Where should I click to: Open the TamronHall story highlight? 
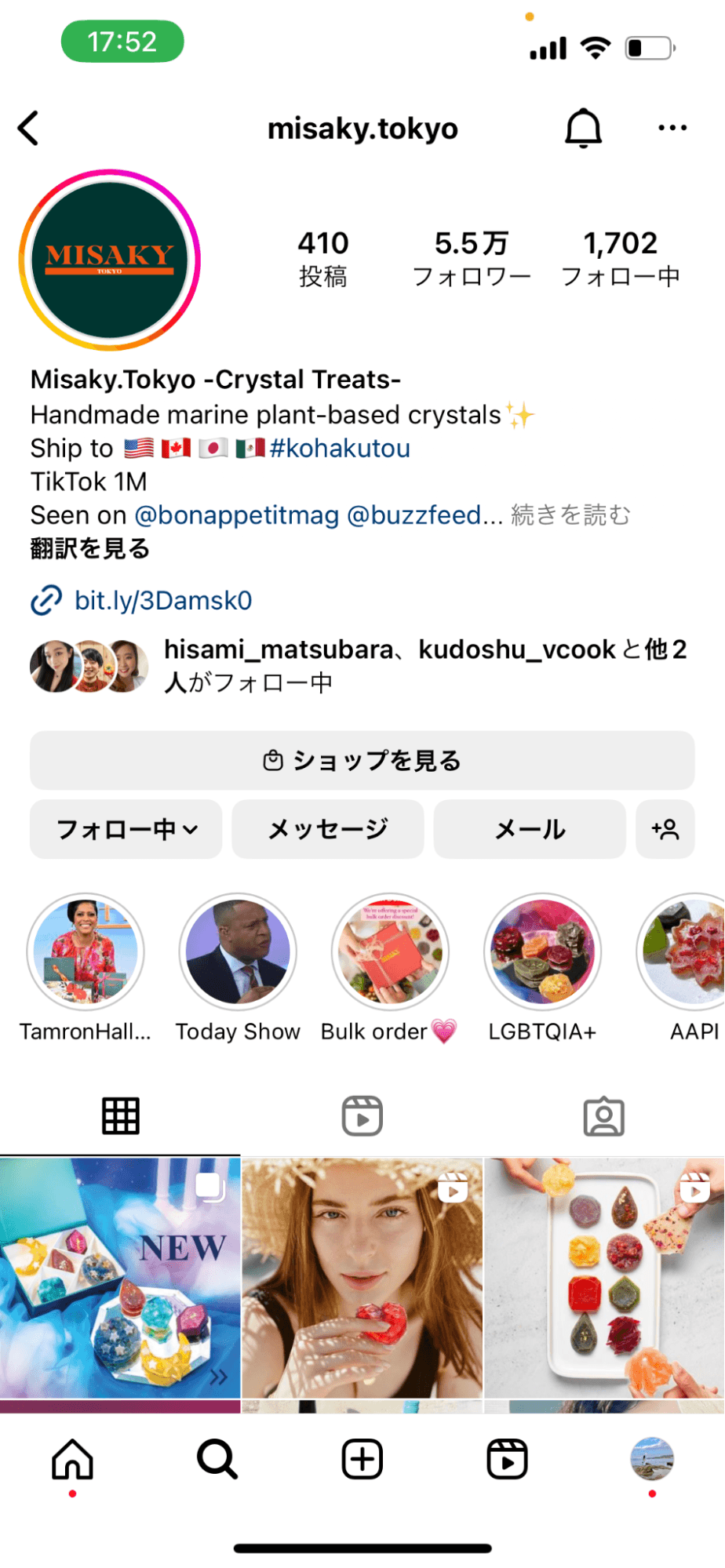[x=86, y=951]
